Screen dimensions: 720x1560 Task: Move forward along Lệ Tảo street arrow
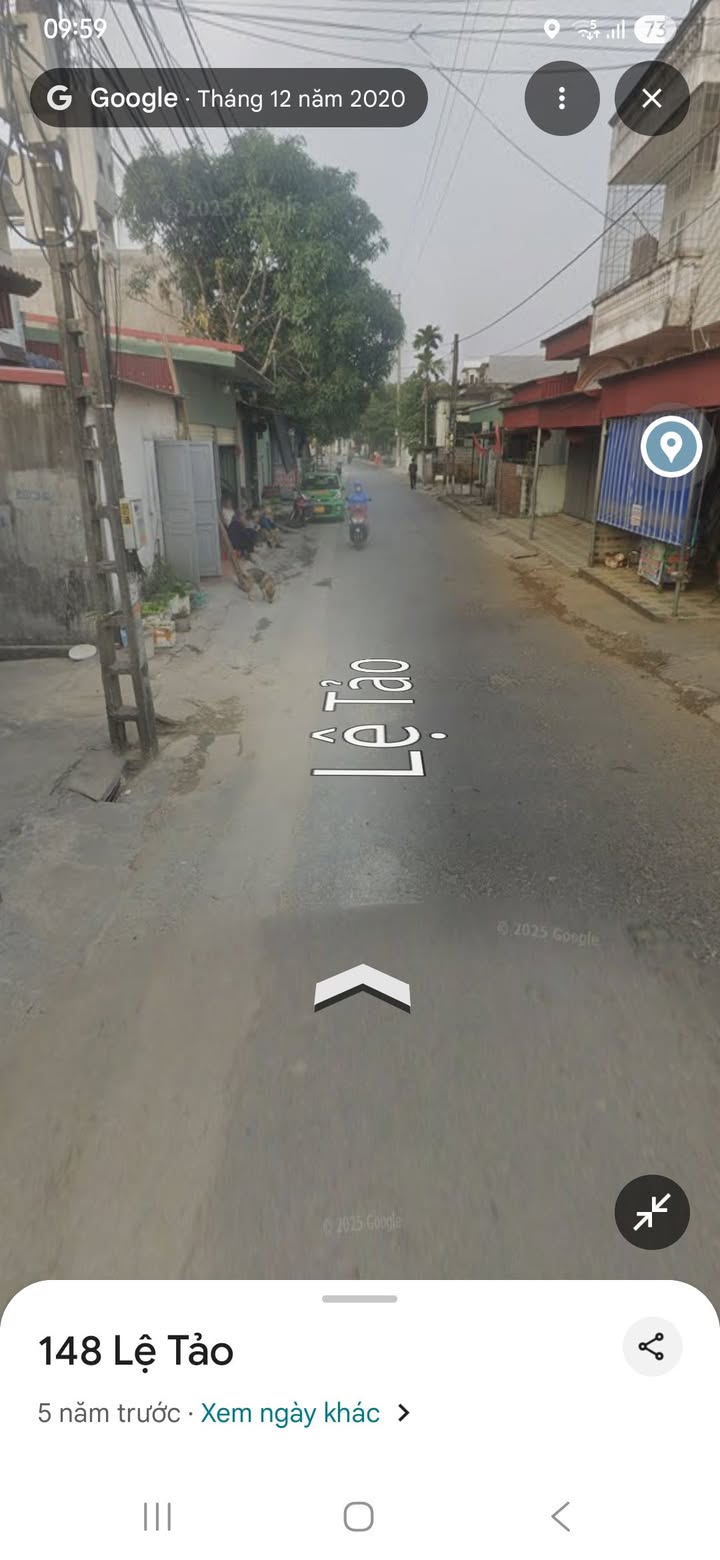click(362, 988)
